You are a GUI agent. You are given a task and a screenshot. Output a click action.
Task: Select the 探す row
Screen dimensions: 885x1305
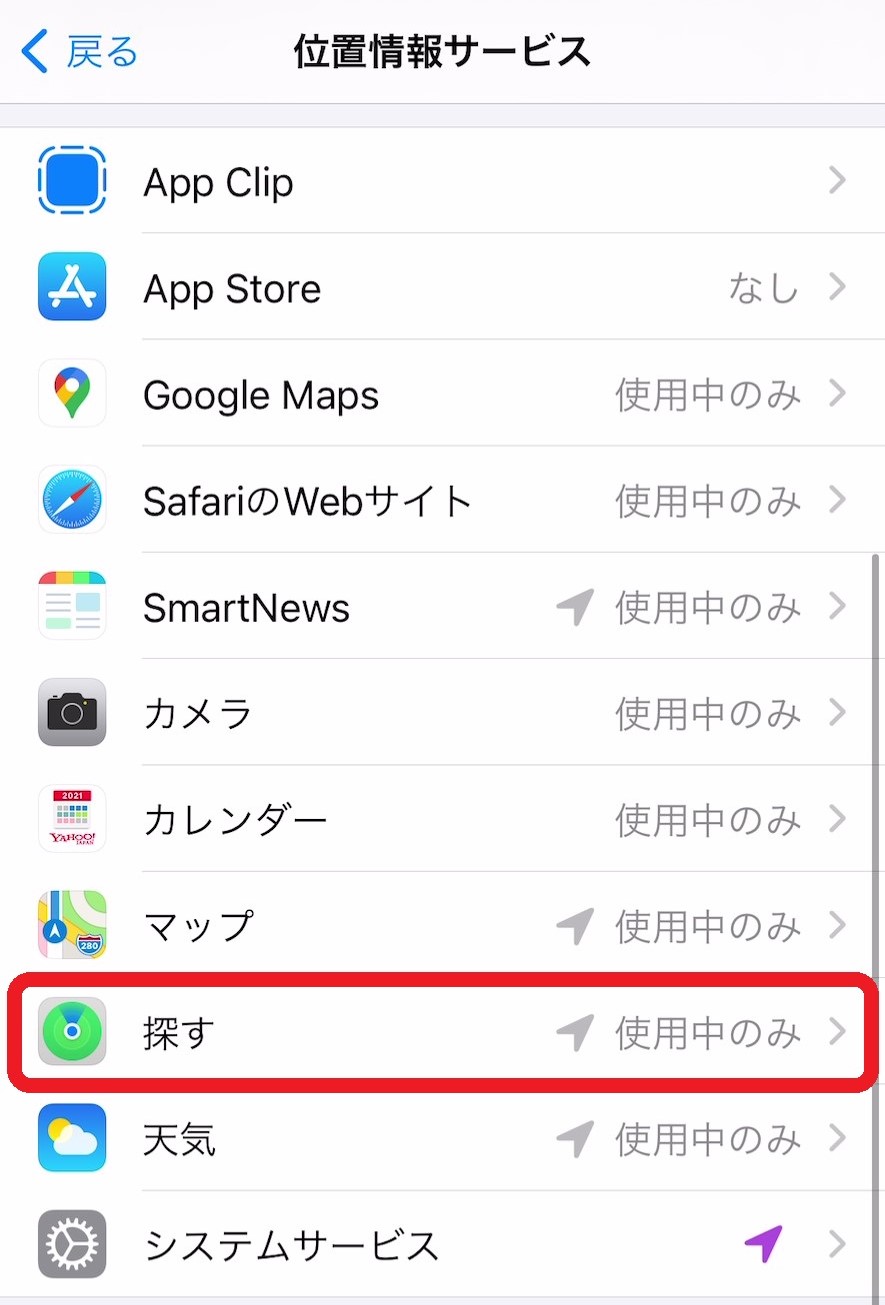[x=442, y=1032]
